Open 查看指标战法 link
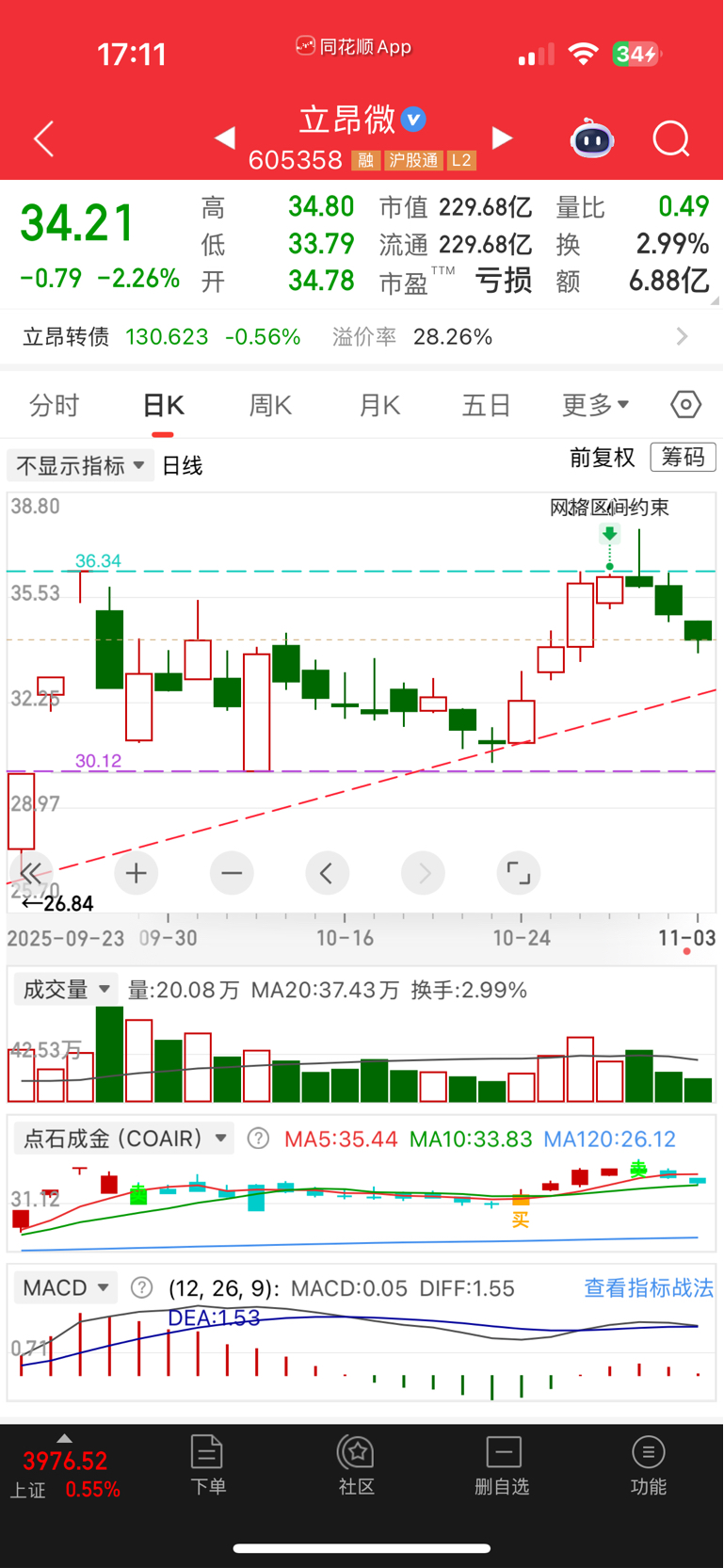This screenshot has width=724, height=1568. click(649, 1287)
